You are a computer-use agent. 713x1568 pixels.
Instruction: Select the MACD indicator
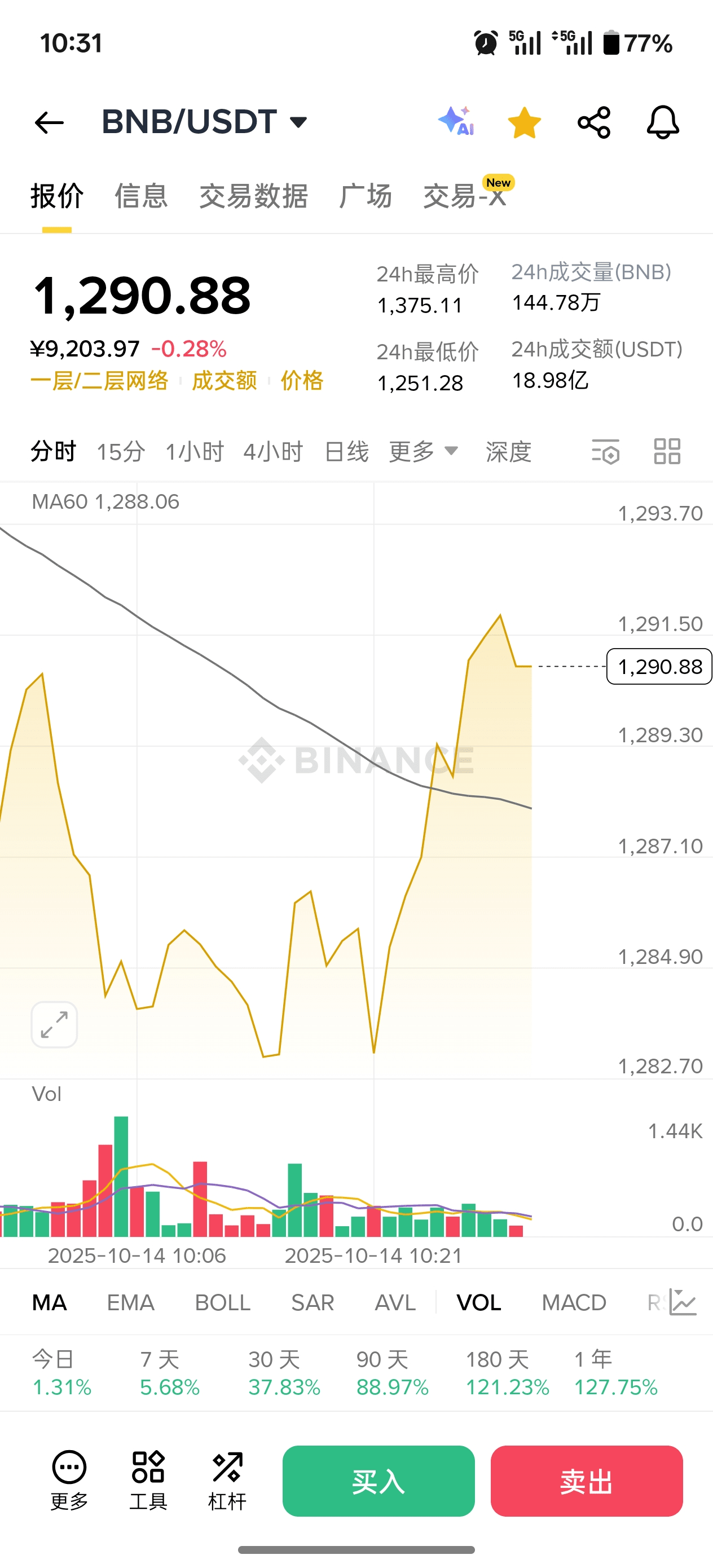point(574,1302)
